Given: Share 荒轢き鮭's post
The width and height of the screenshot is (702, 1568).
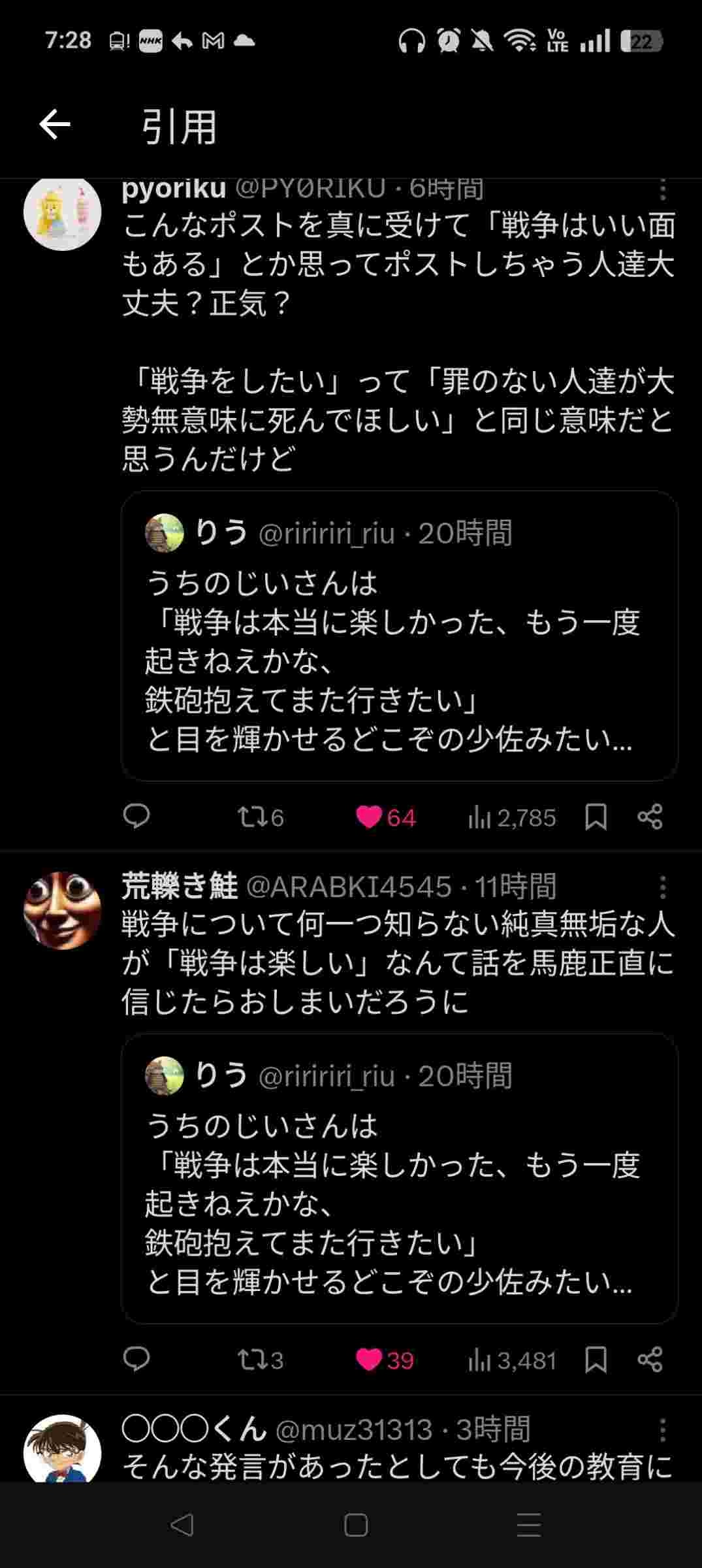Looking at the screenshot, I should [x=650, y=1360].
